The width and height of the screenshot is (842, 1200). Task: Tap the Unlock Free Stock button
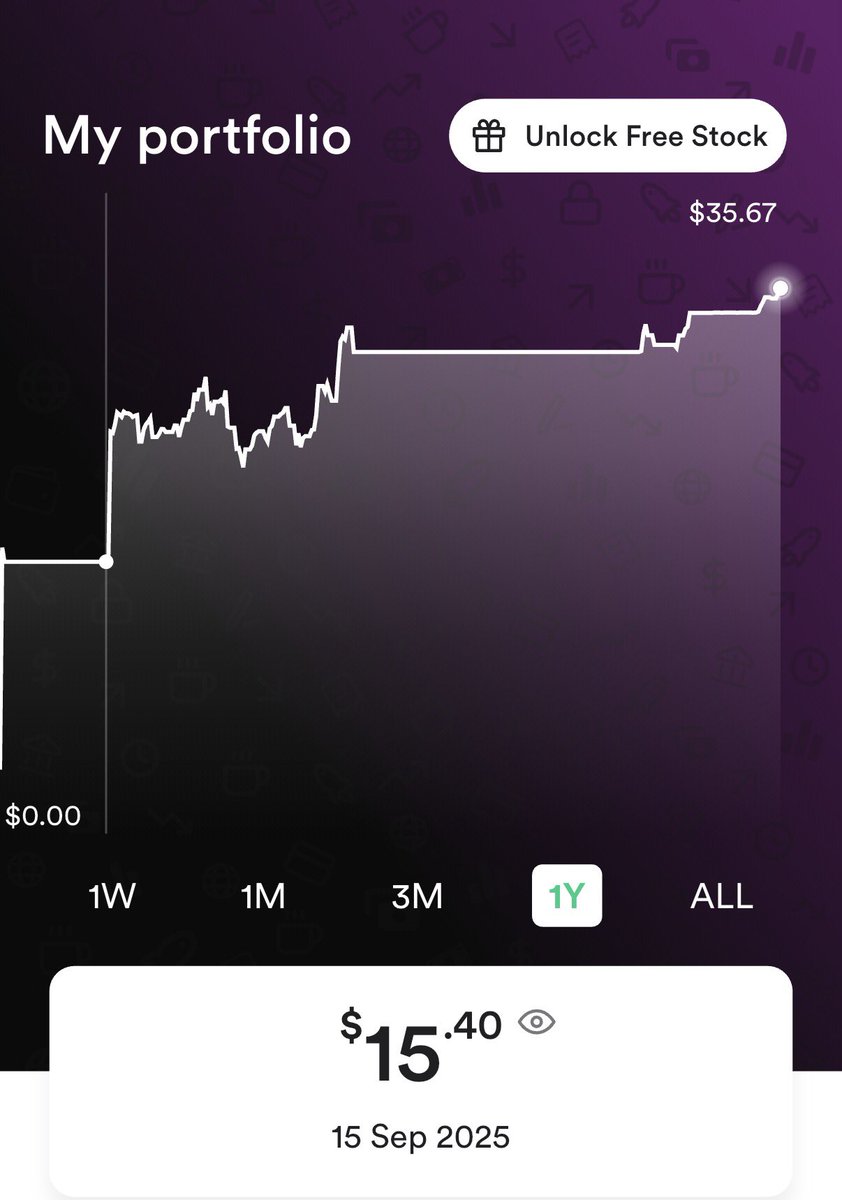click(617, 136)
